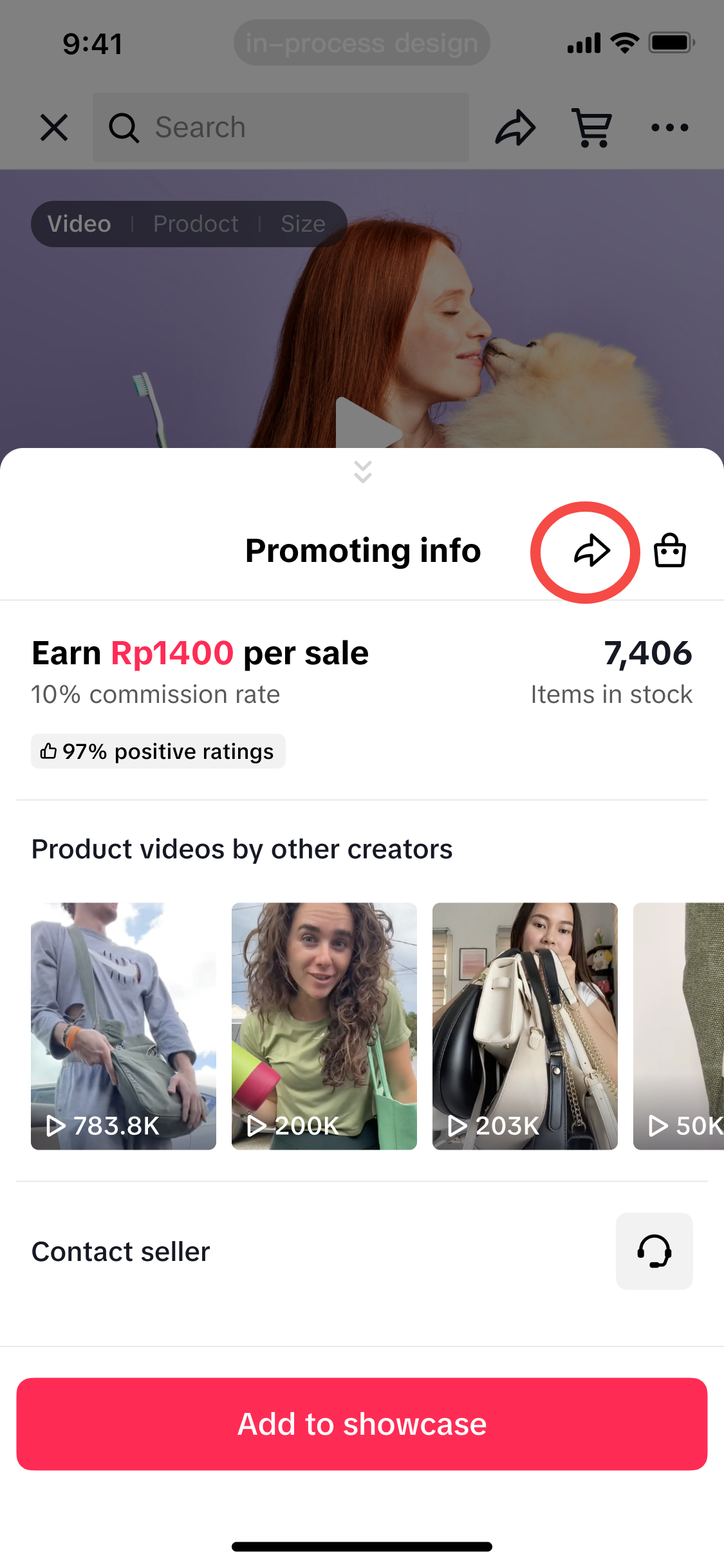Switch to the Size tab
Image resolution: width=724 pixels, height=1568 pixels.
click(302, 224)
